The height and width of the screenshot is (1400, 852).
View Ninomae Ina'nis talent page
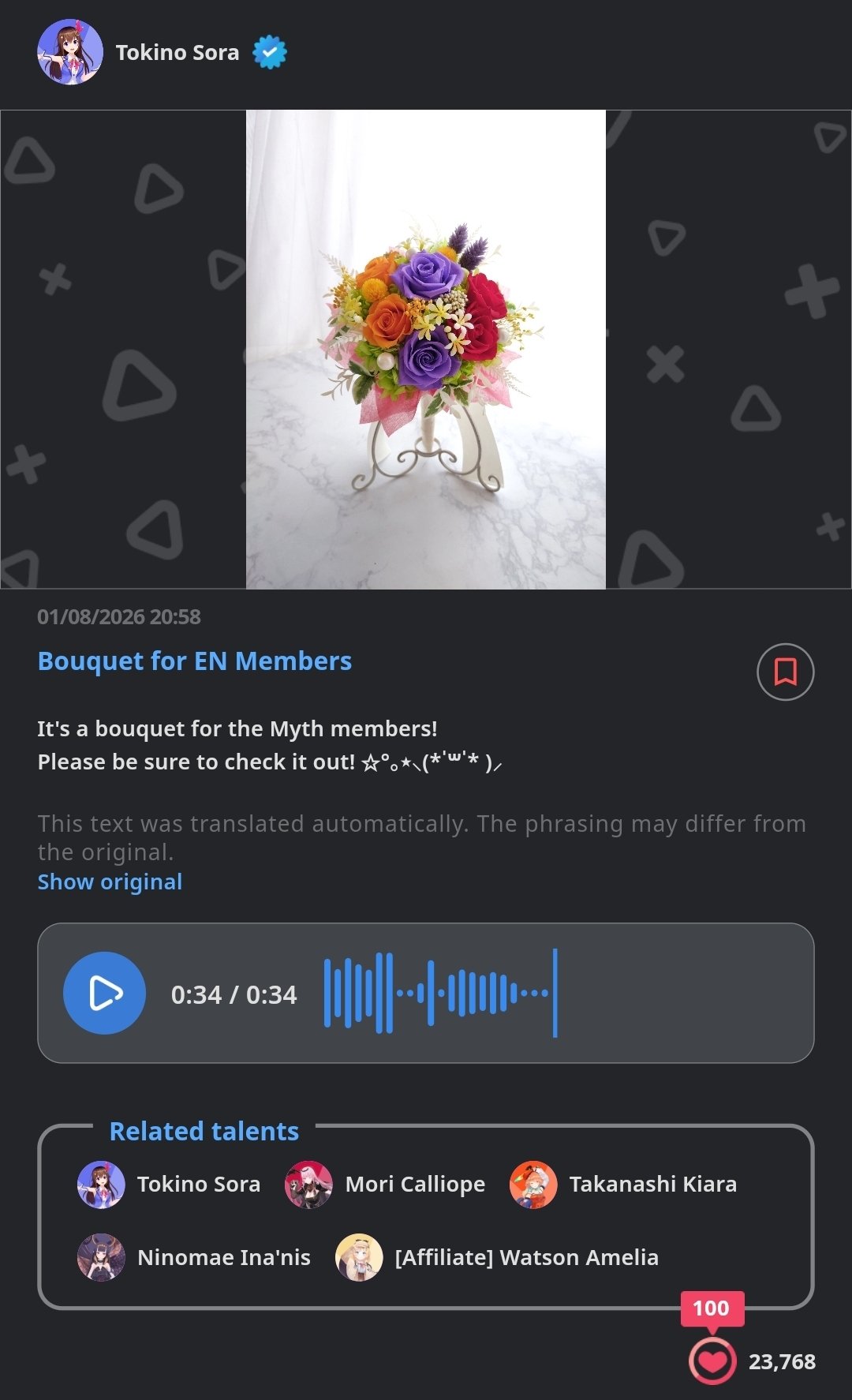(x=194, y=1257)
